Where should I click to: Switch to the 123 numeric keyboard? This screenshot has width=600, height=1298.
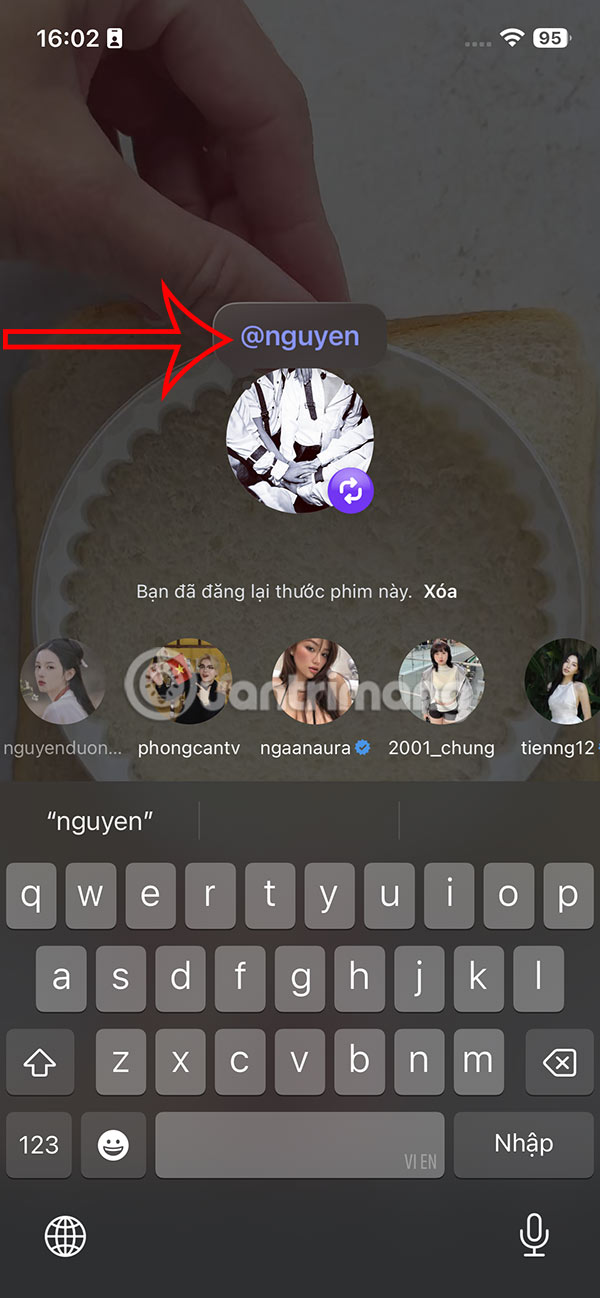click(x=39, y=1144)
